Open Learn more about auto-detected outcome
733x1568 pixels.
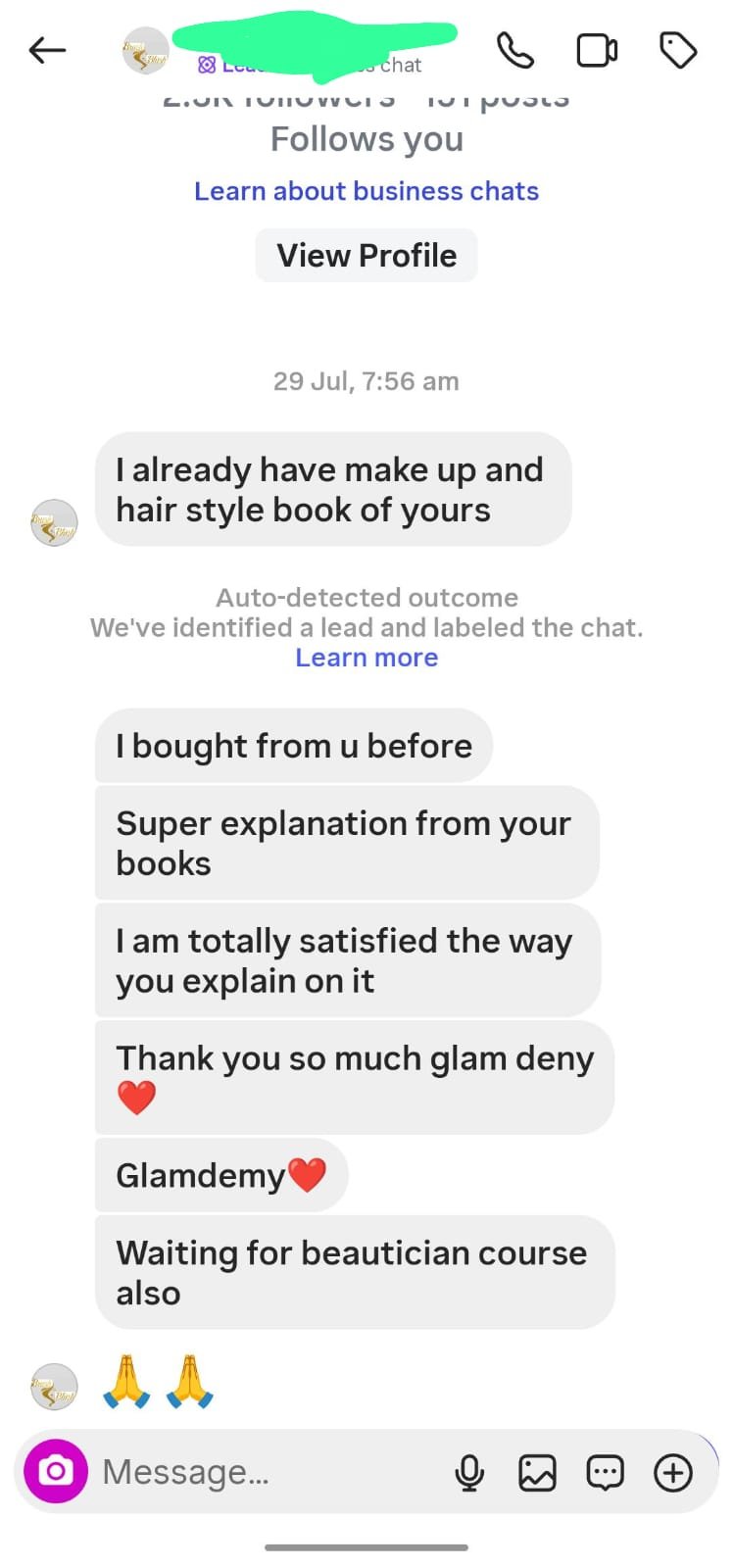366,658
